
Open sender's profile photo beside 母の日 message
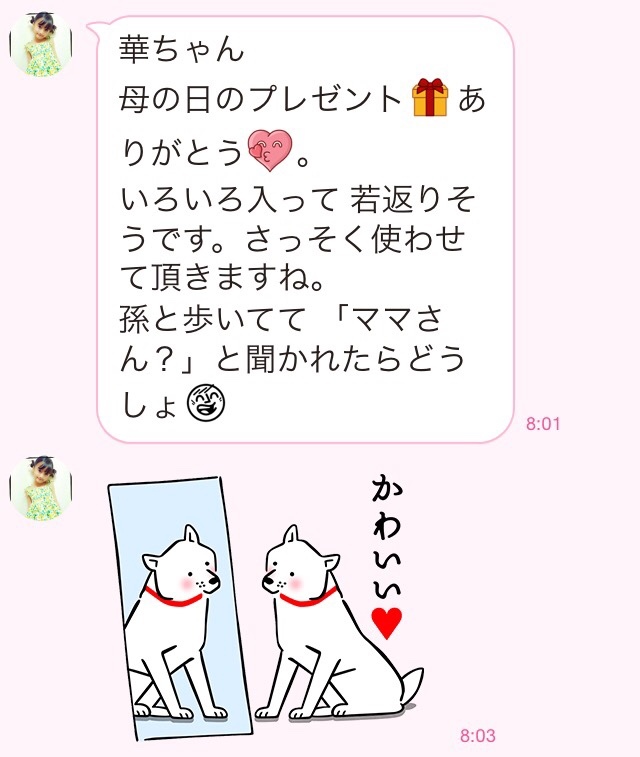[41, 46]
